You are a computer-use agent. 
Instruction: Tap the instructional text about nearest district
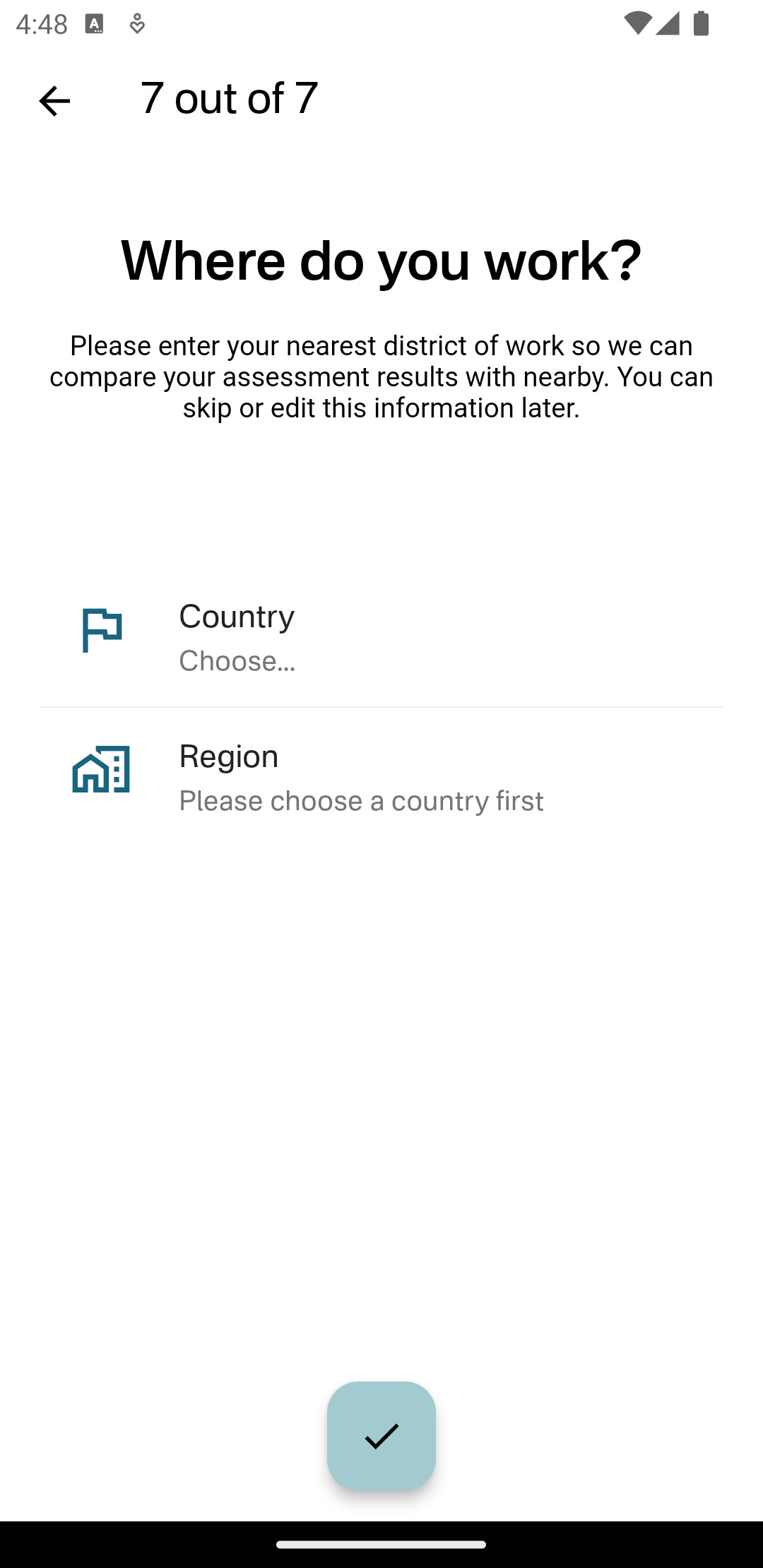tap(381, 376)
